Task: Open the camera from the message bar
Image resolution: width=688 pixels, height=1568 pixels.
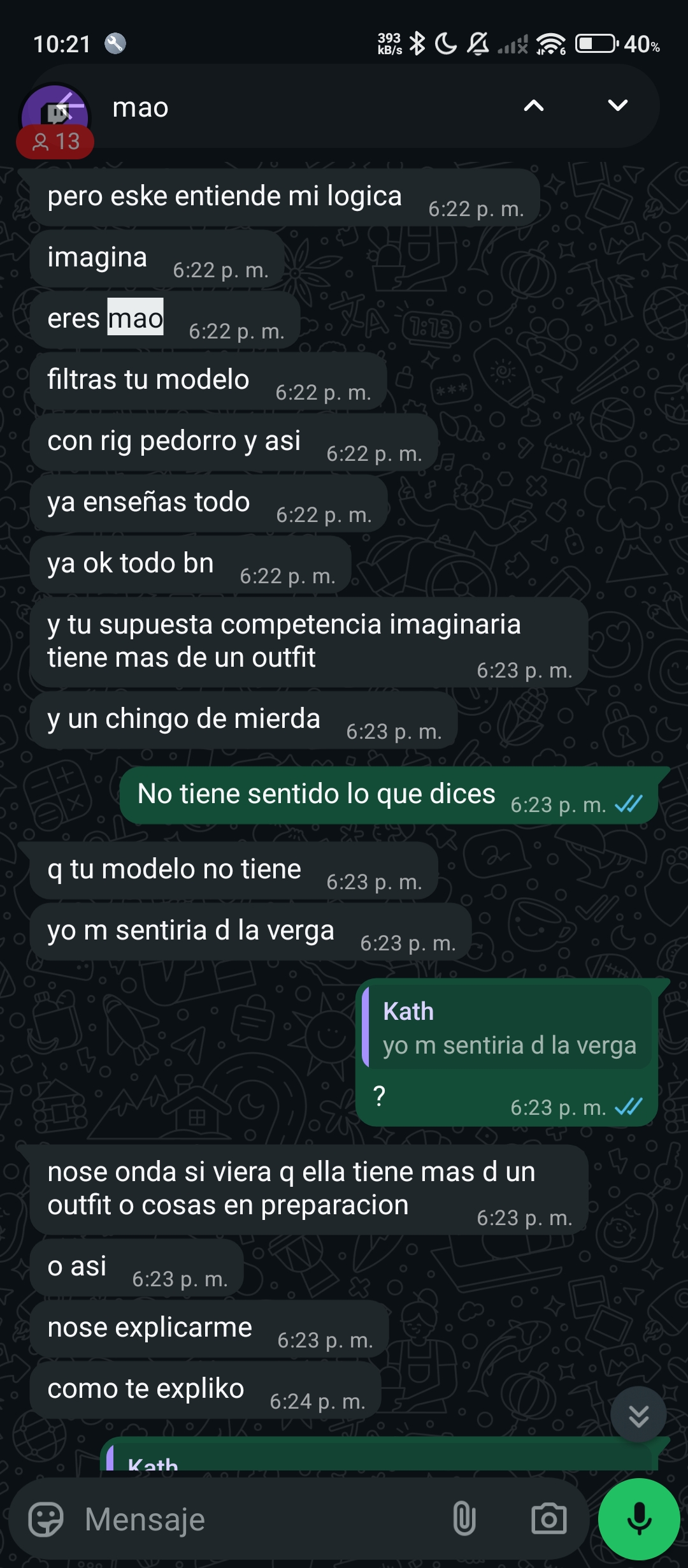Action: point(548,1520)
